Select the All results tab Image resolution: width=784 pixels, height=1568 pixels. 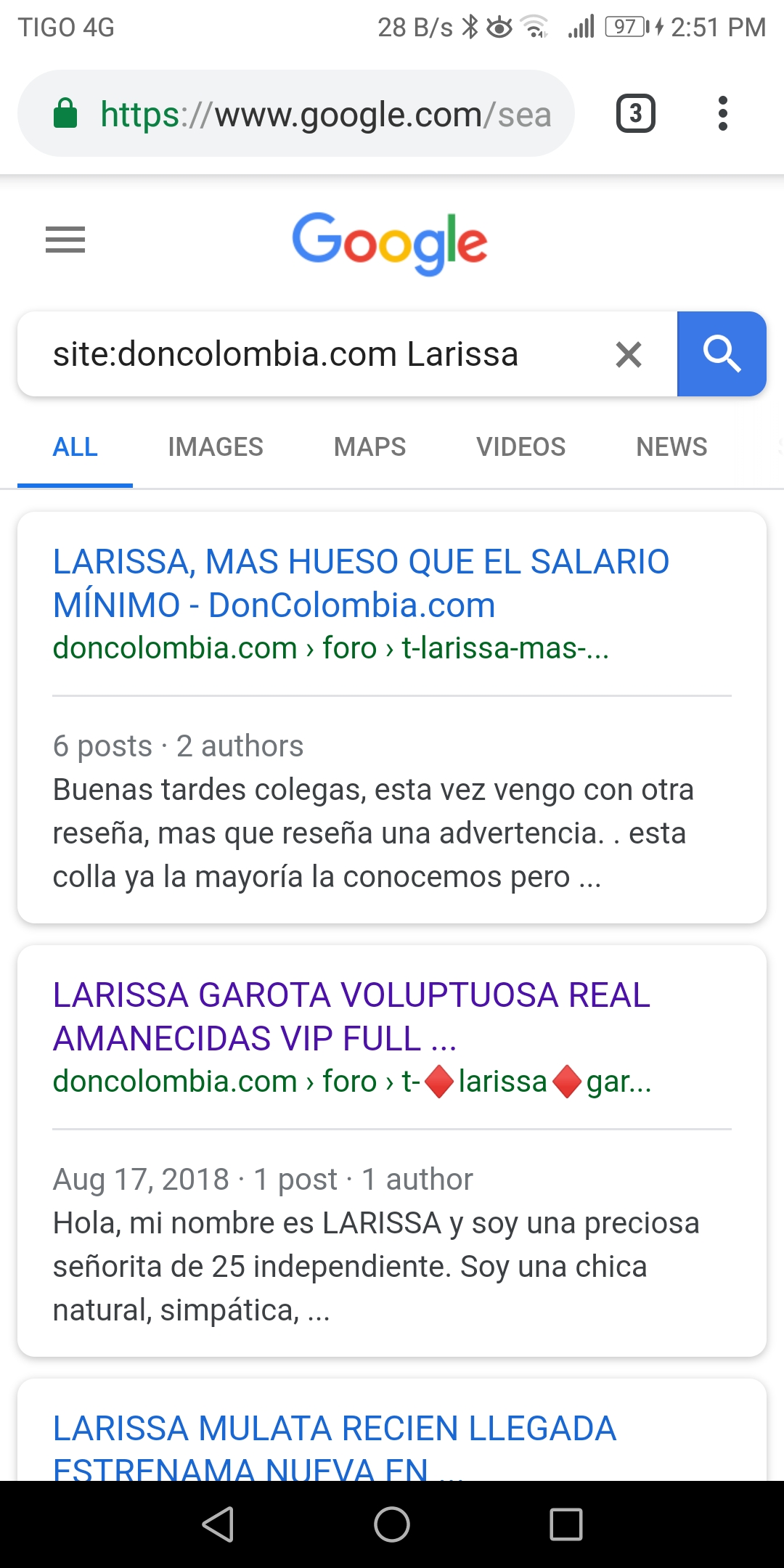point(75,446)
